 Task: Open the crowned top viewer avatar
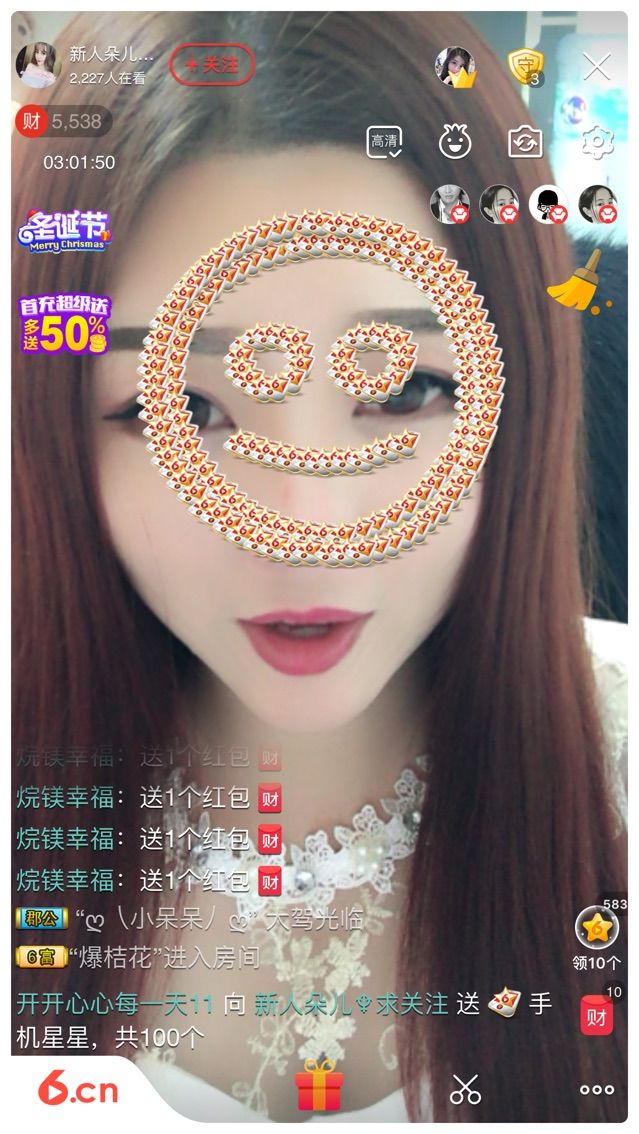[455, 67]
